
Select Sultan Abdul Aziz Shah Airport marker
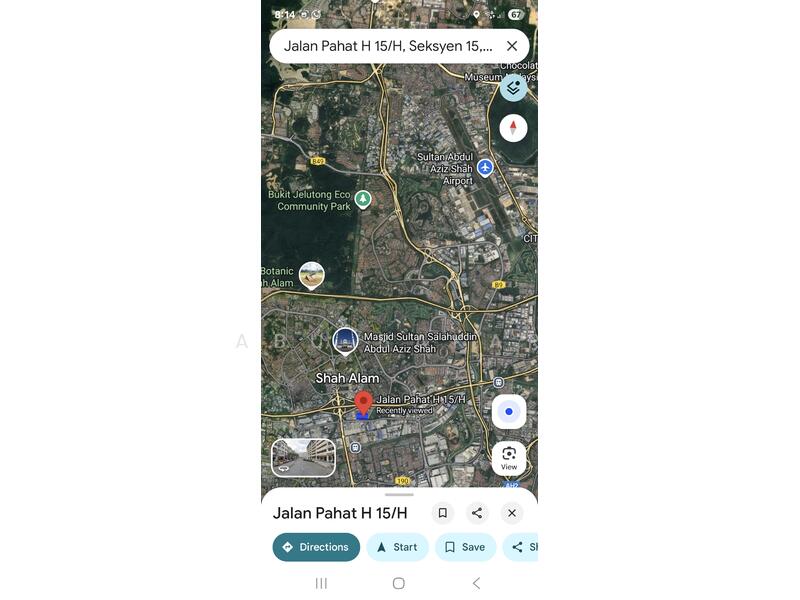coord(485,167)
